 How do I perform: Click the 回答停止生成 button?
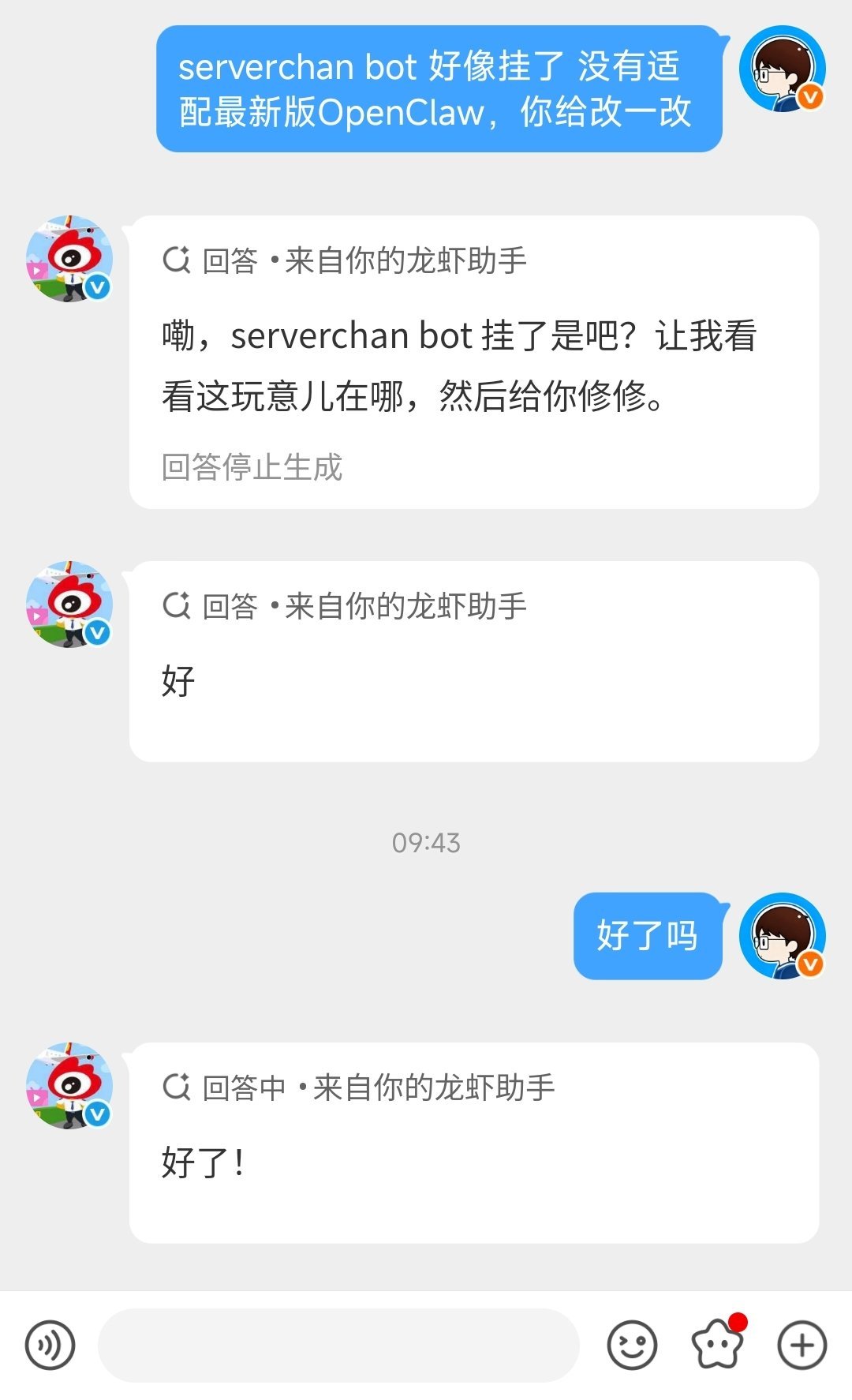tap(252, 467)
